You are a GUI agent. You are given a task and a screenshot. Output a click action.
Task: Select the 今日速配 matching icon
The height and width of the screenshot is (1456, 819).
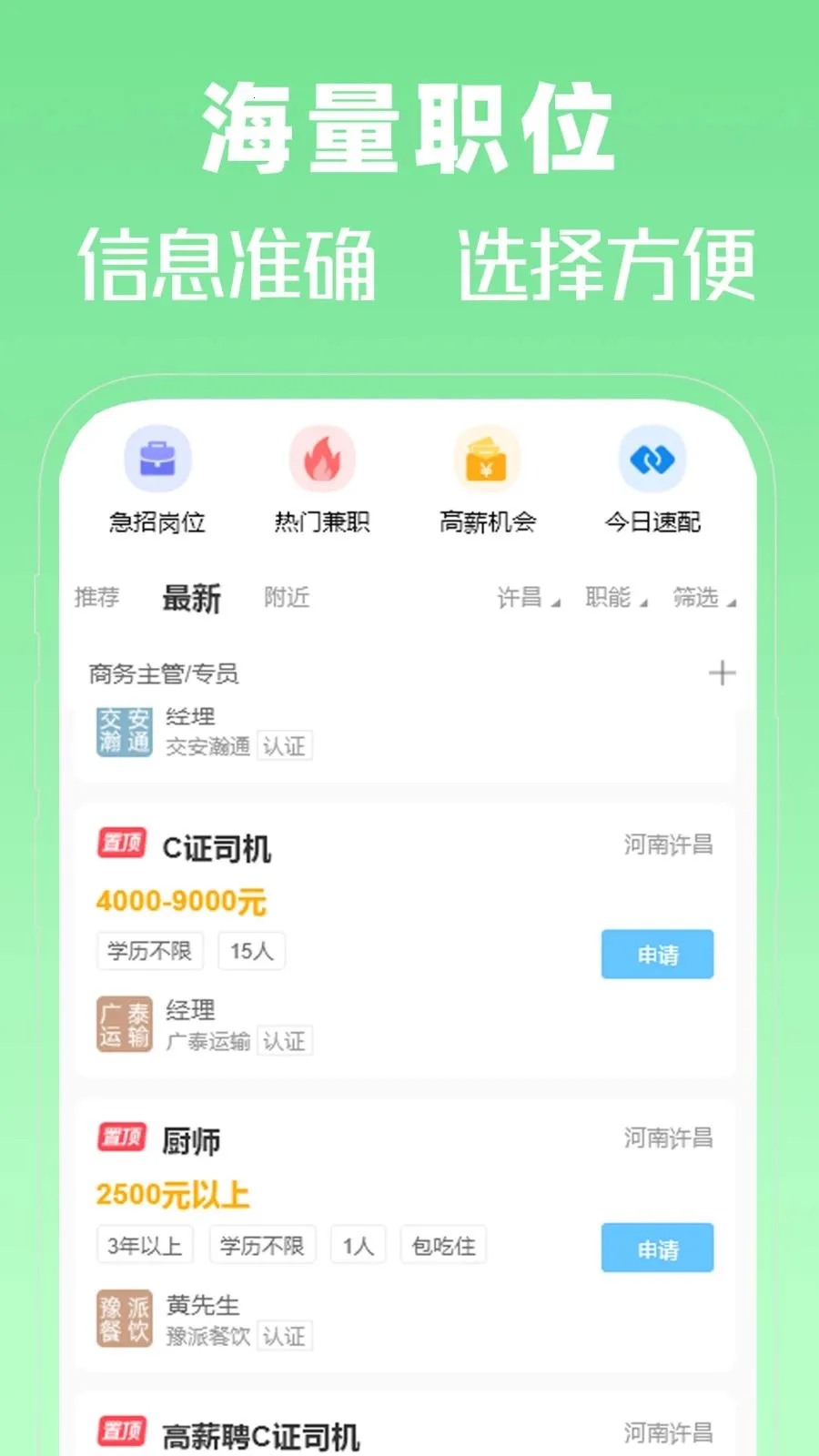[653, 460]
